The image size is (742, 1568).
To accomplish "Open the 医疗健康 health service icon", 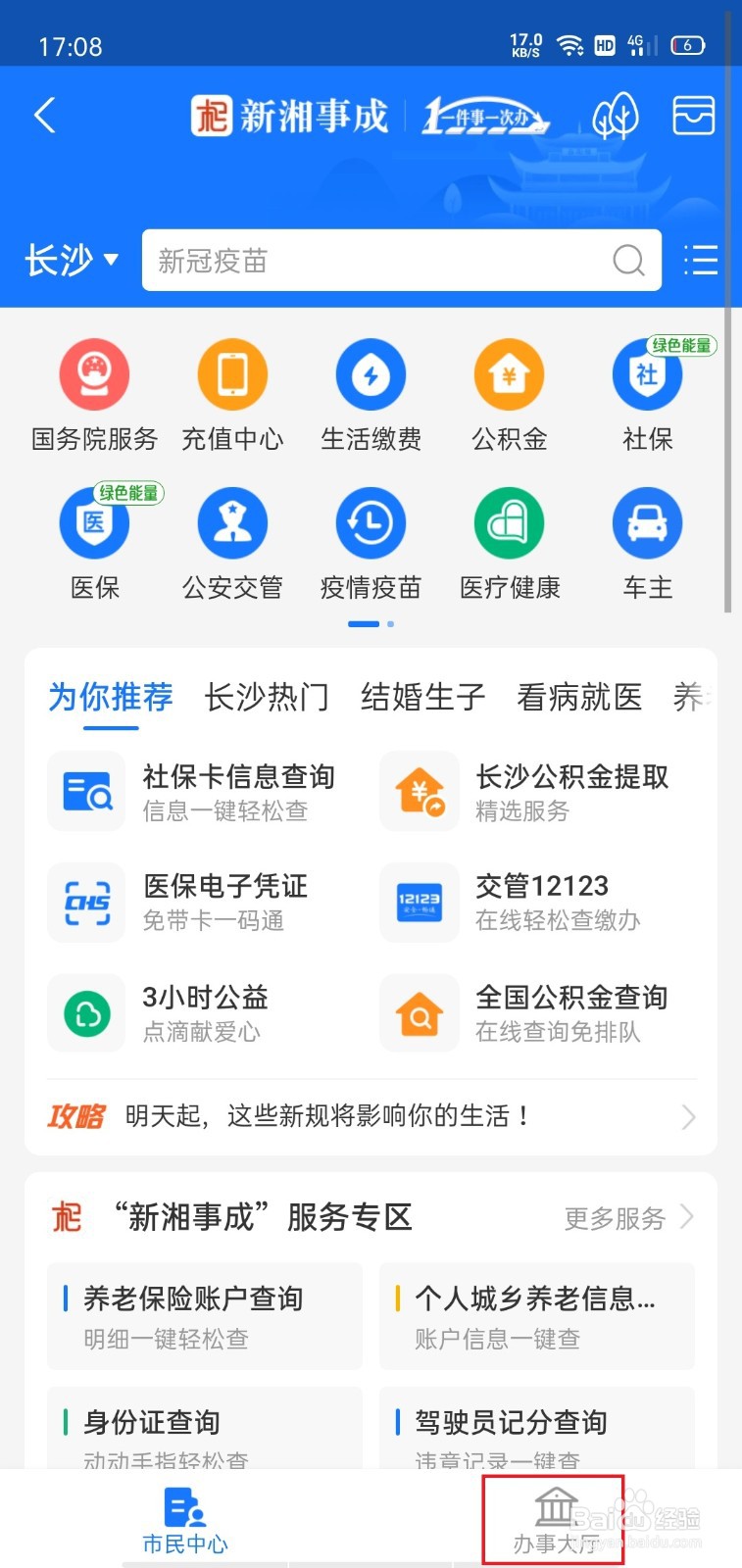I will point(509,523).
